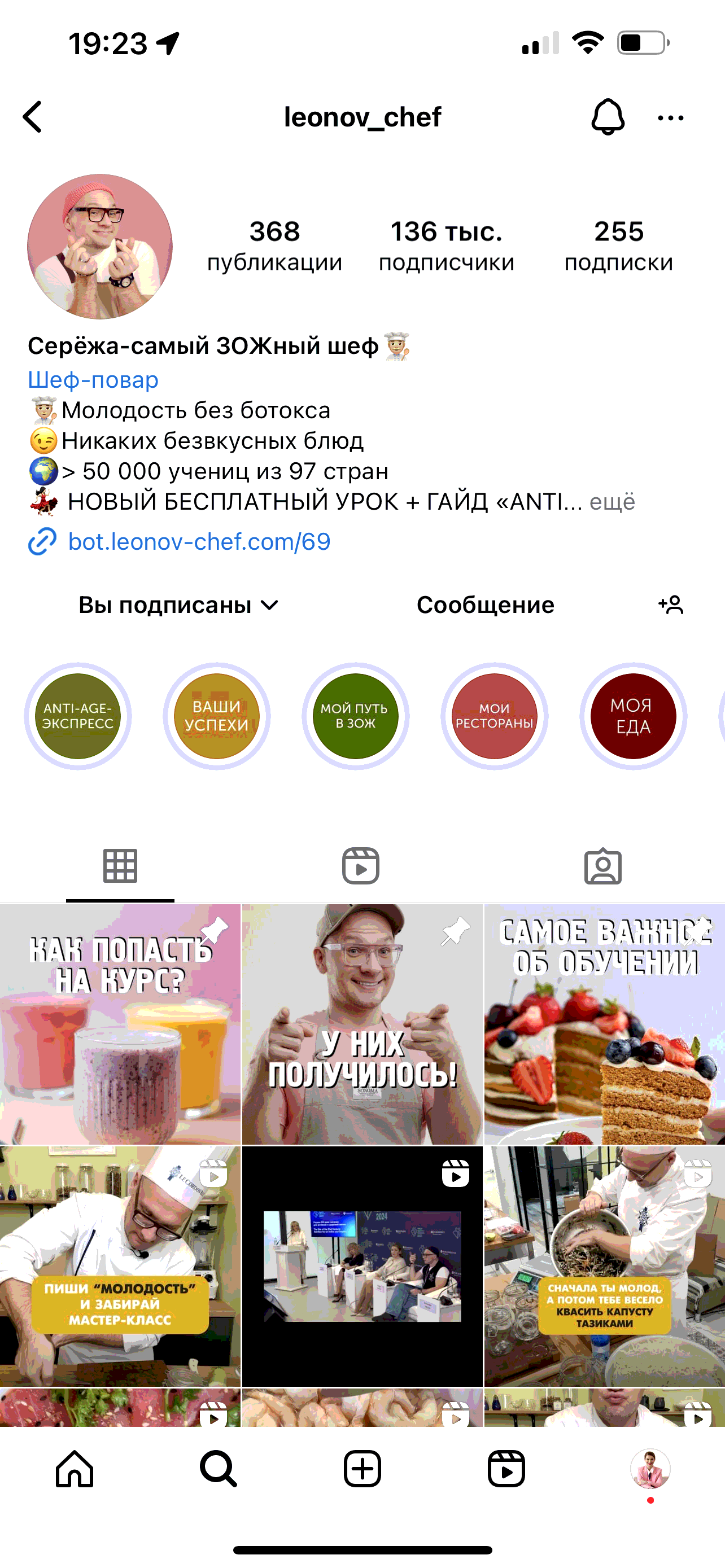Open the 136 тыс. подписчики list

[x=446, y=246]
